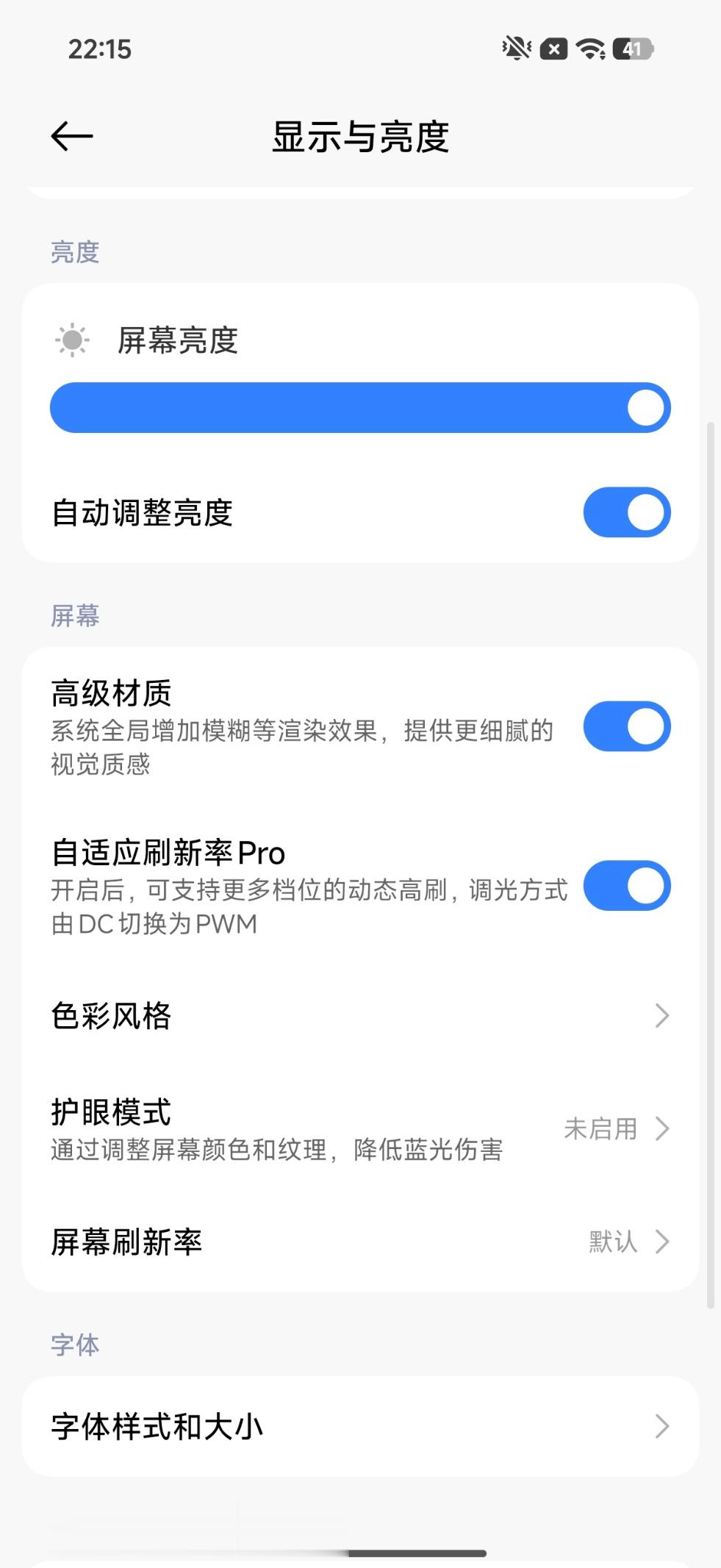721x1568 pixels.
Task: Open 字体样式和大小 settings
Action: coord(360,1427)
